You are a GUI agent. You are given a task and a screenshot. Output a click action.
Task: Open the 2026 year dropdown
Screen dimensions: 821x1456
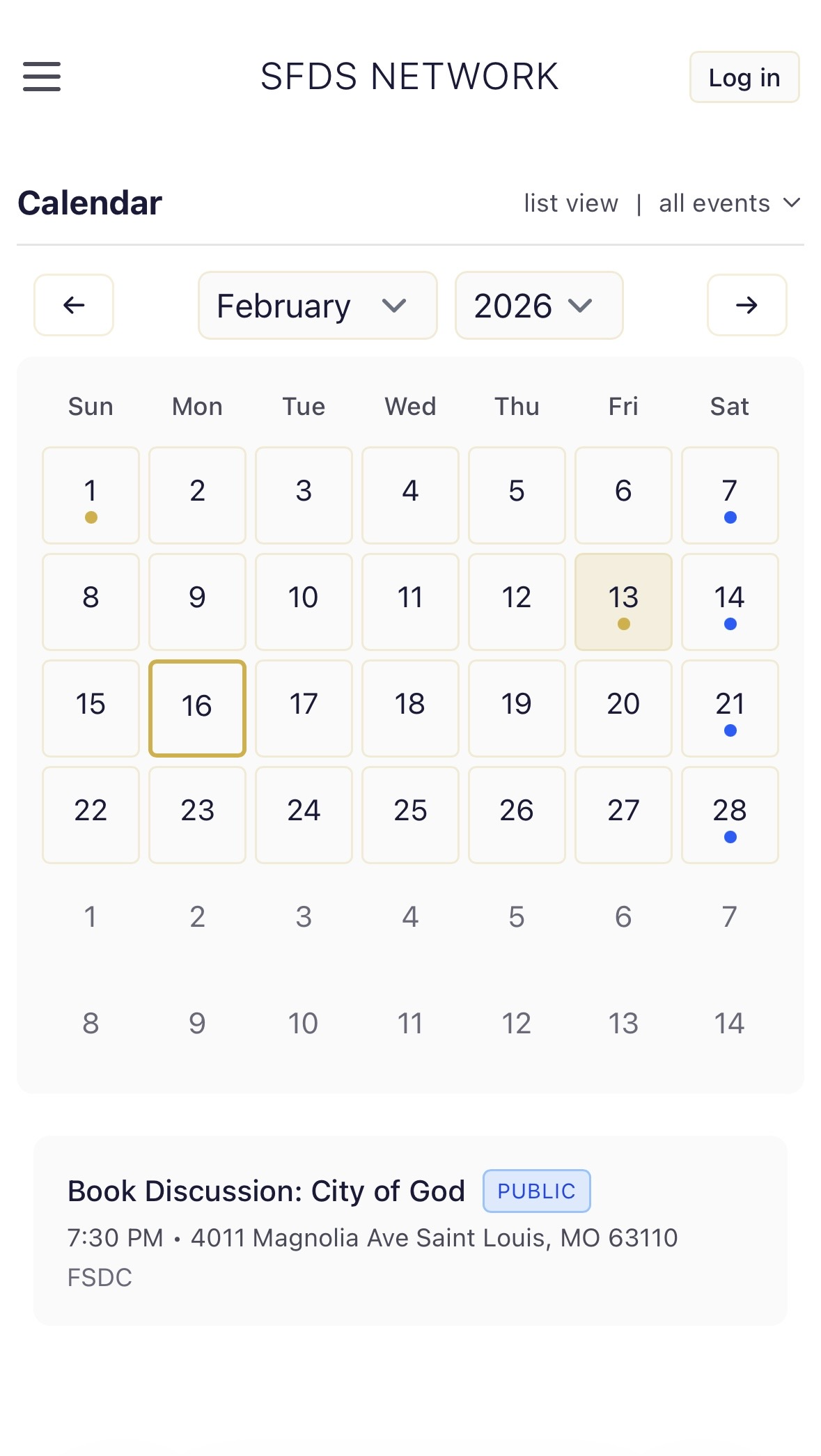point(538,305)
